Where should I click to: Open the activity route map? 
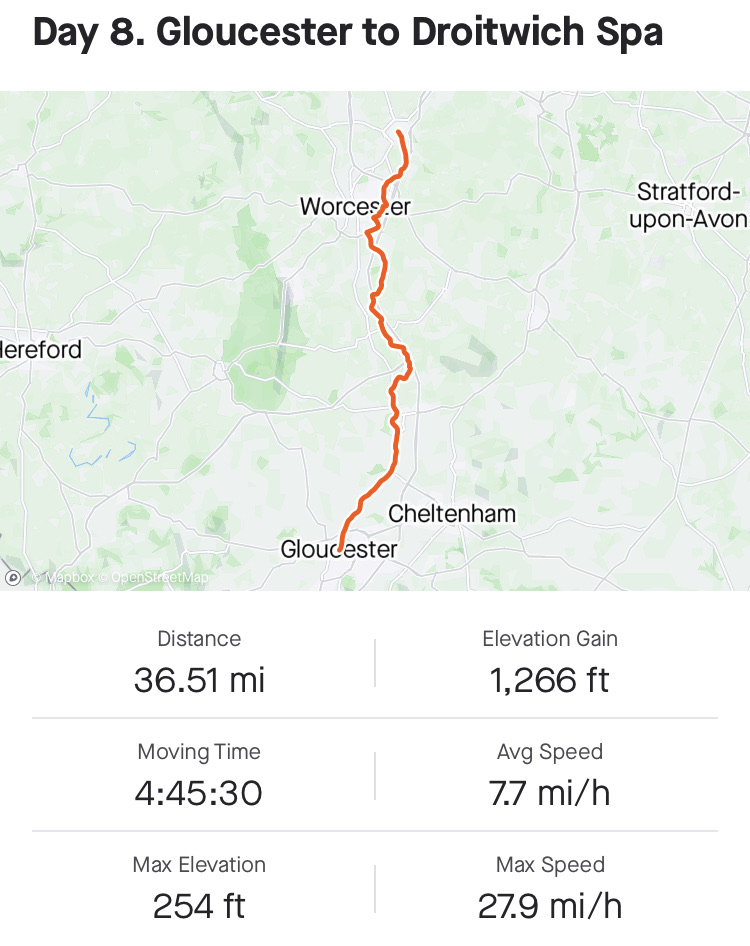click(x=375, y=340)
